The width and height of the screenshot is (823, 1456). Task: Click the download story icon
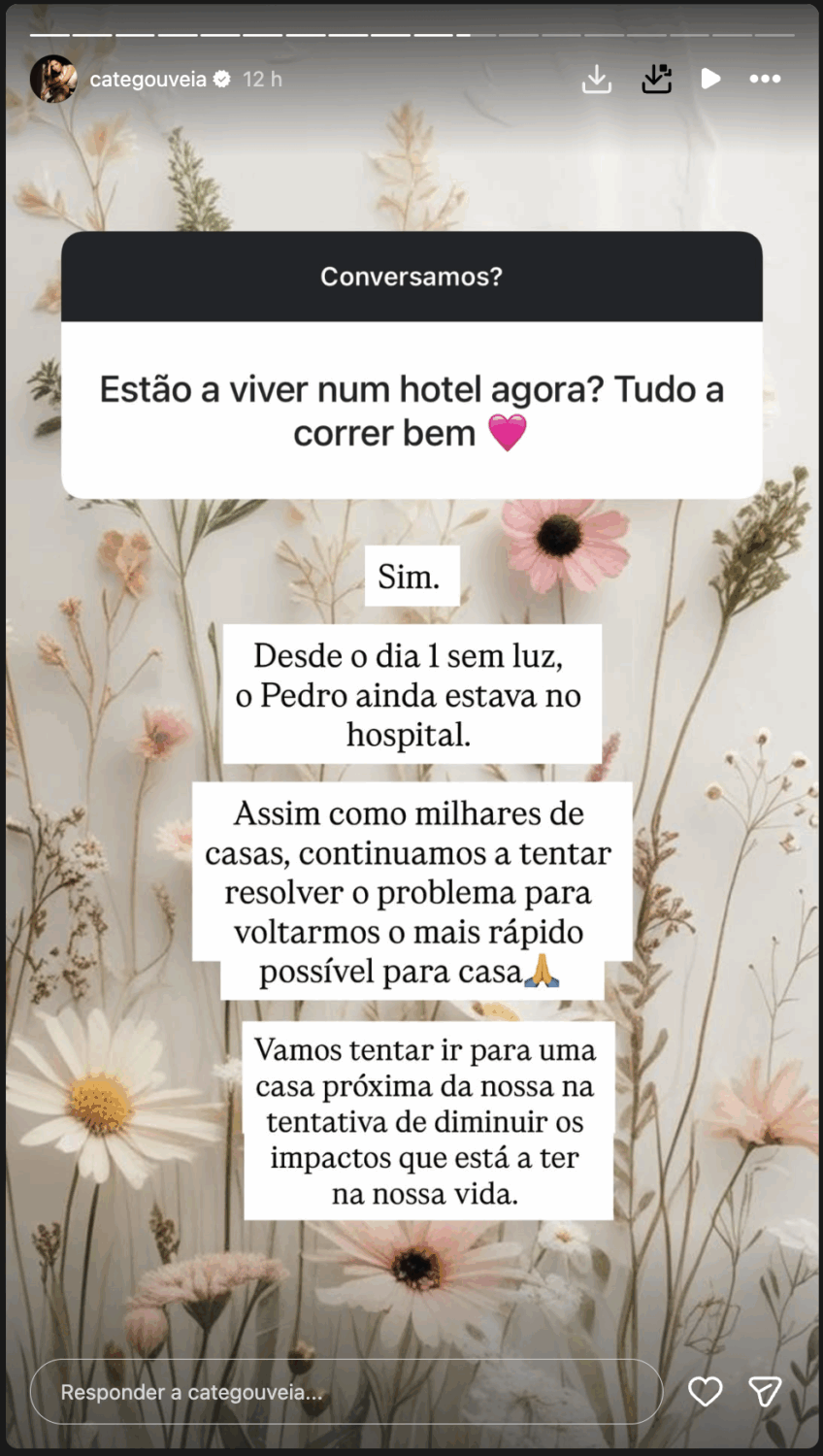tap(596, 80)
